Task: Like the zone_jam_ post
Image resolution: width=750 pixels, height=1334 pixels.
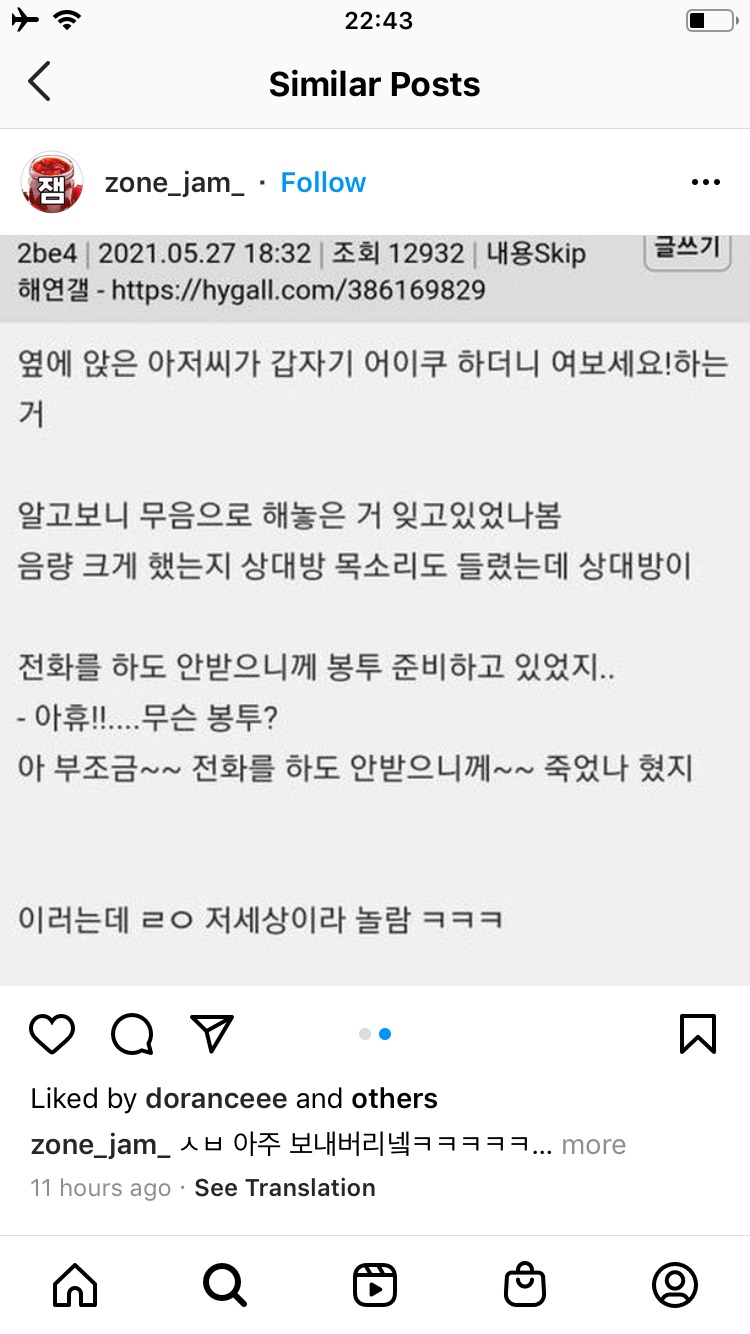Action: coord(52,1034)
